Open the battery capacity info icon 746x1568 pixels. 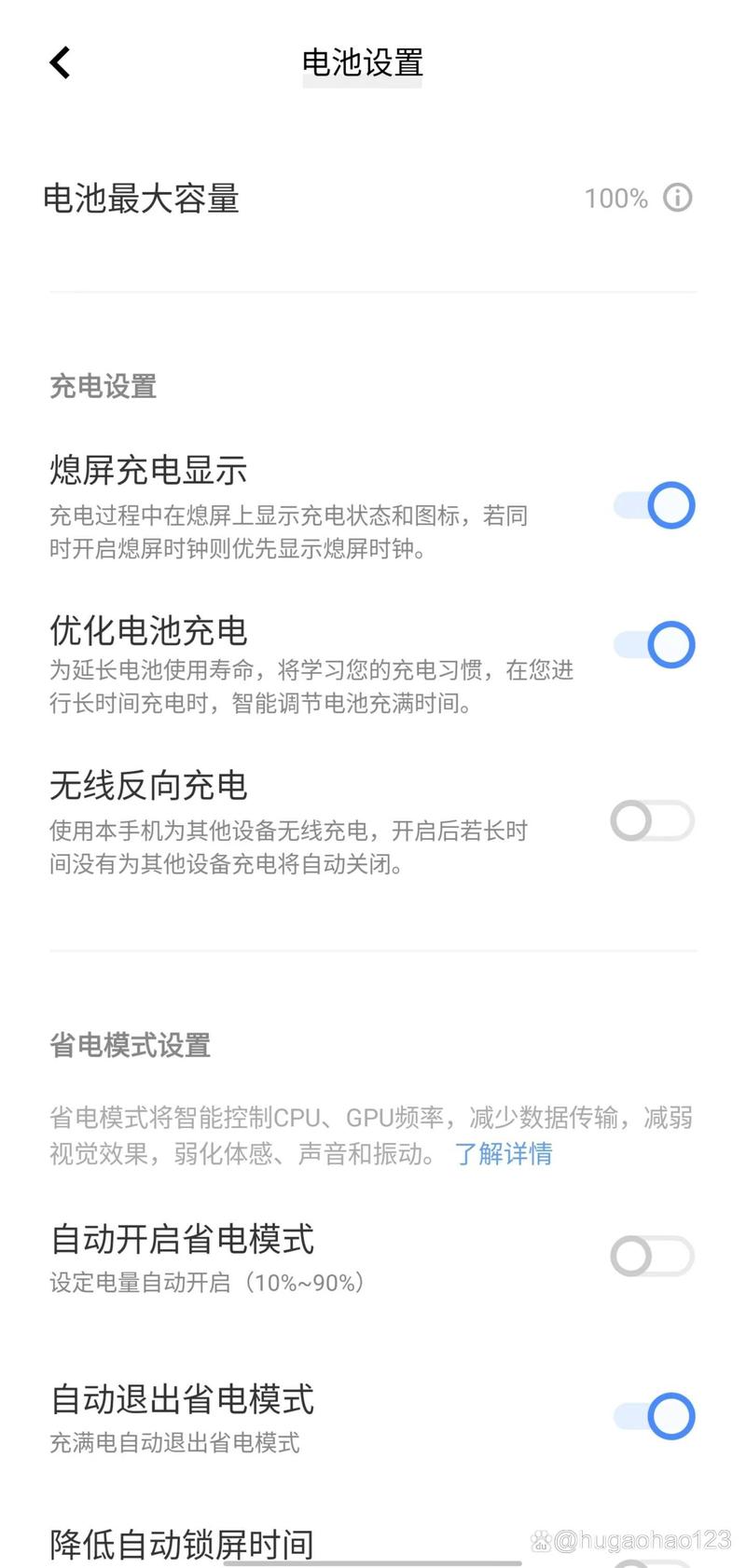678,198
